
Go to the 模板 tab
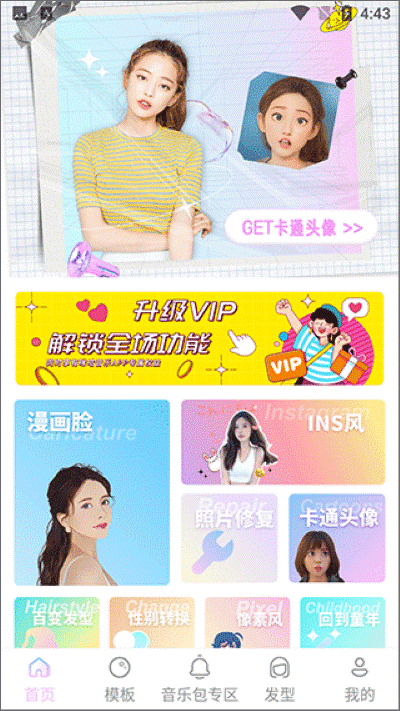tap(120, 680)
